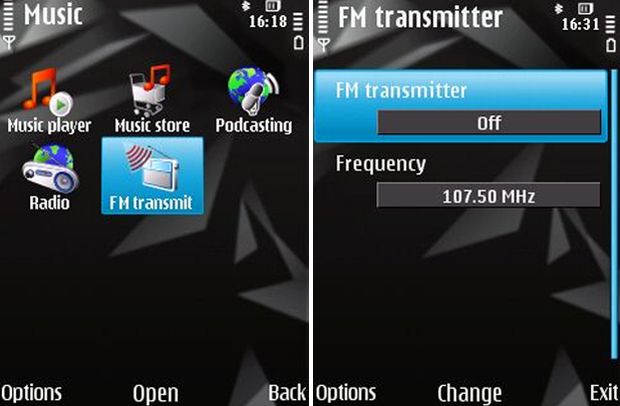Tap Options on the Music screen

coord(31,392)
